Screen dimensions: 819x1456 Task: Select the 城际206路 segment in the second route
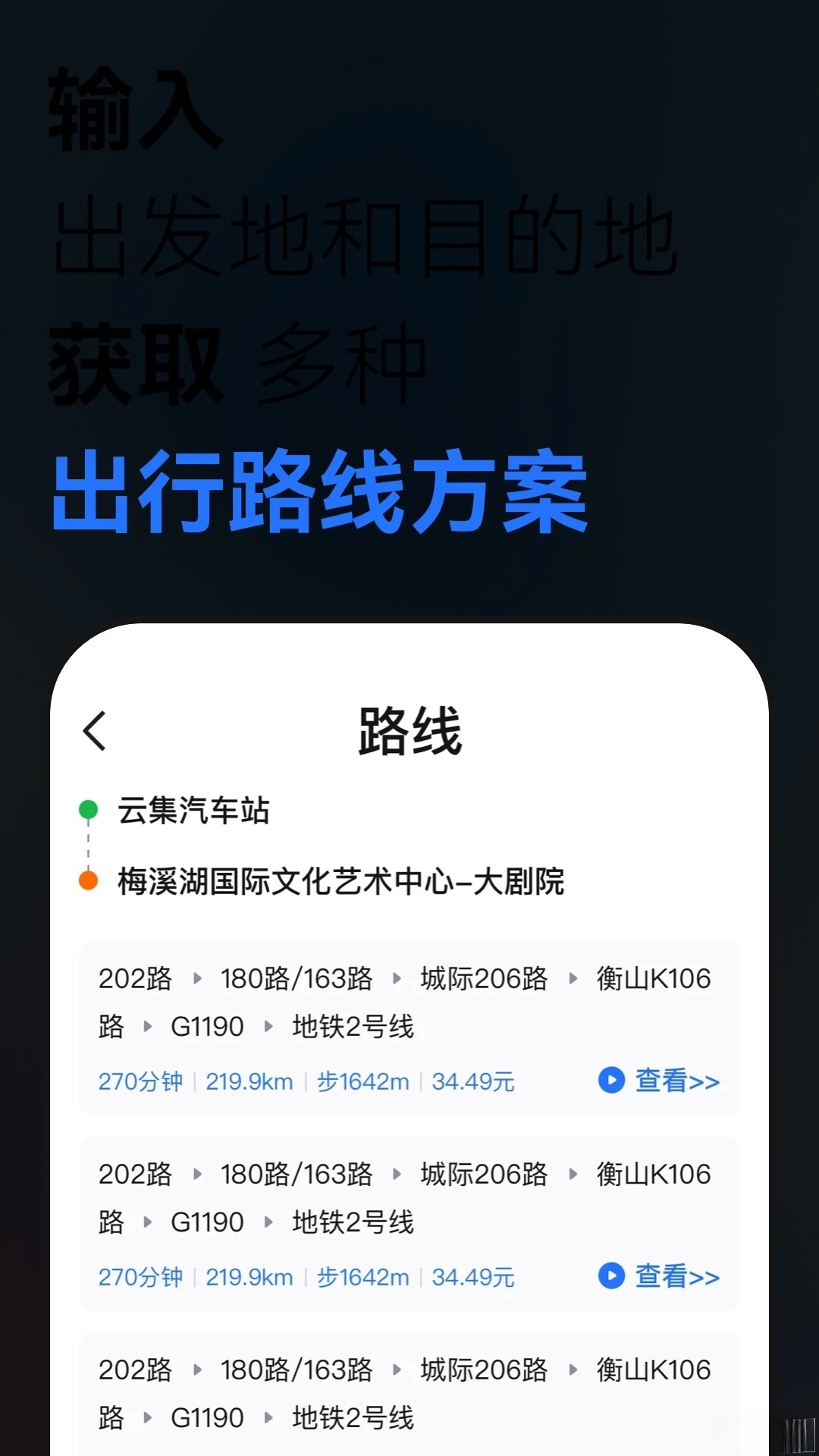483,1174
